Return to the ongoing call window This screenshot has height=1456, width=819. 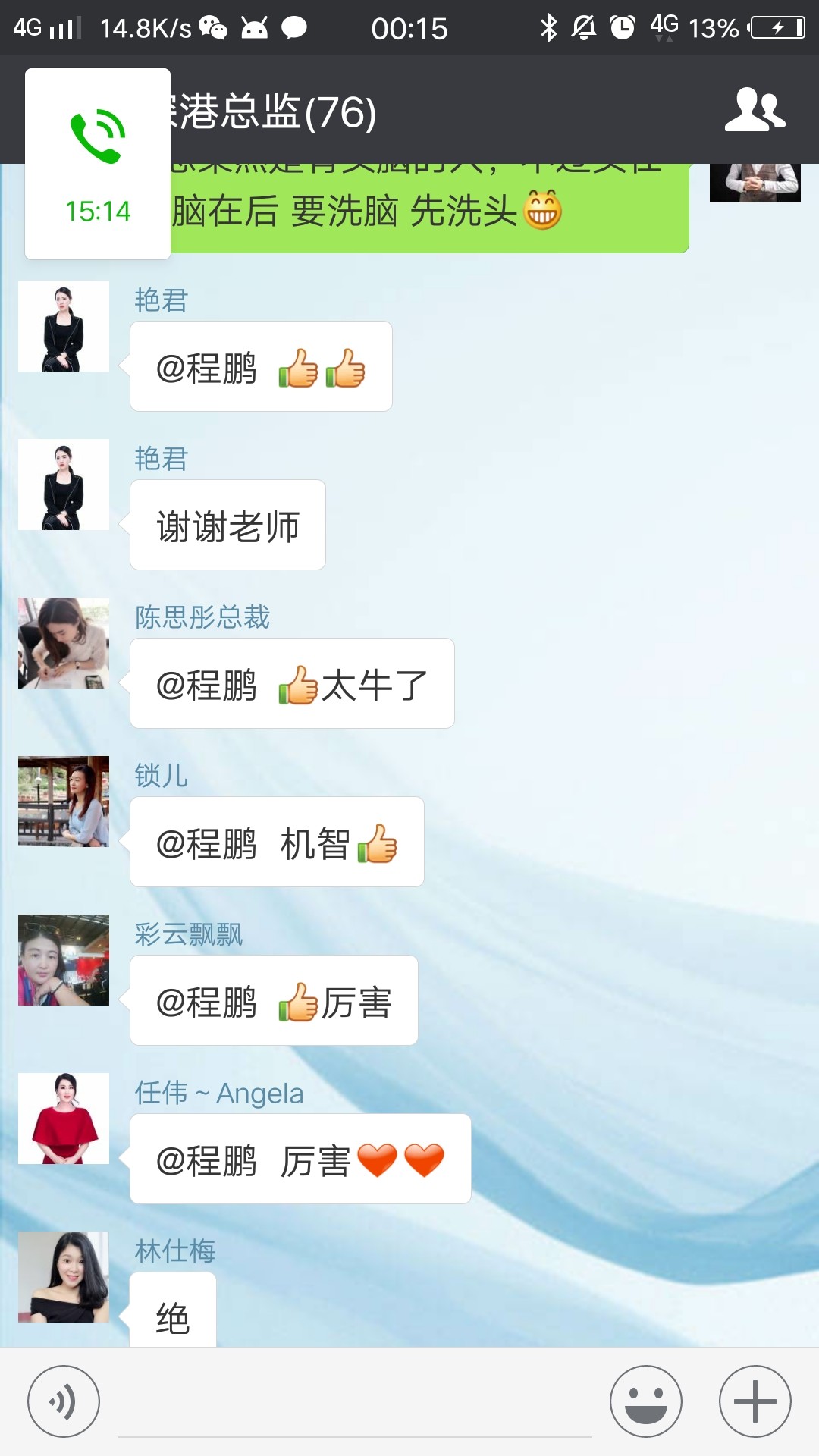click(98, 164)
